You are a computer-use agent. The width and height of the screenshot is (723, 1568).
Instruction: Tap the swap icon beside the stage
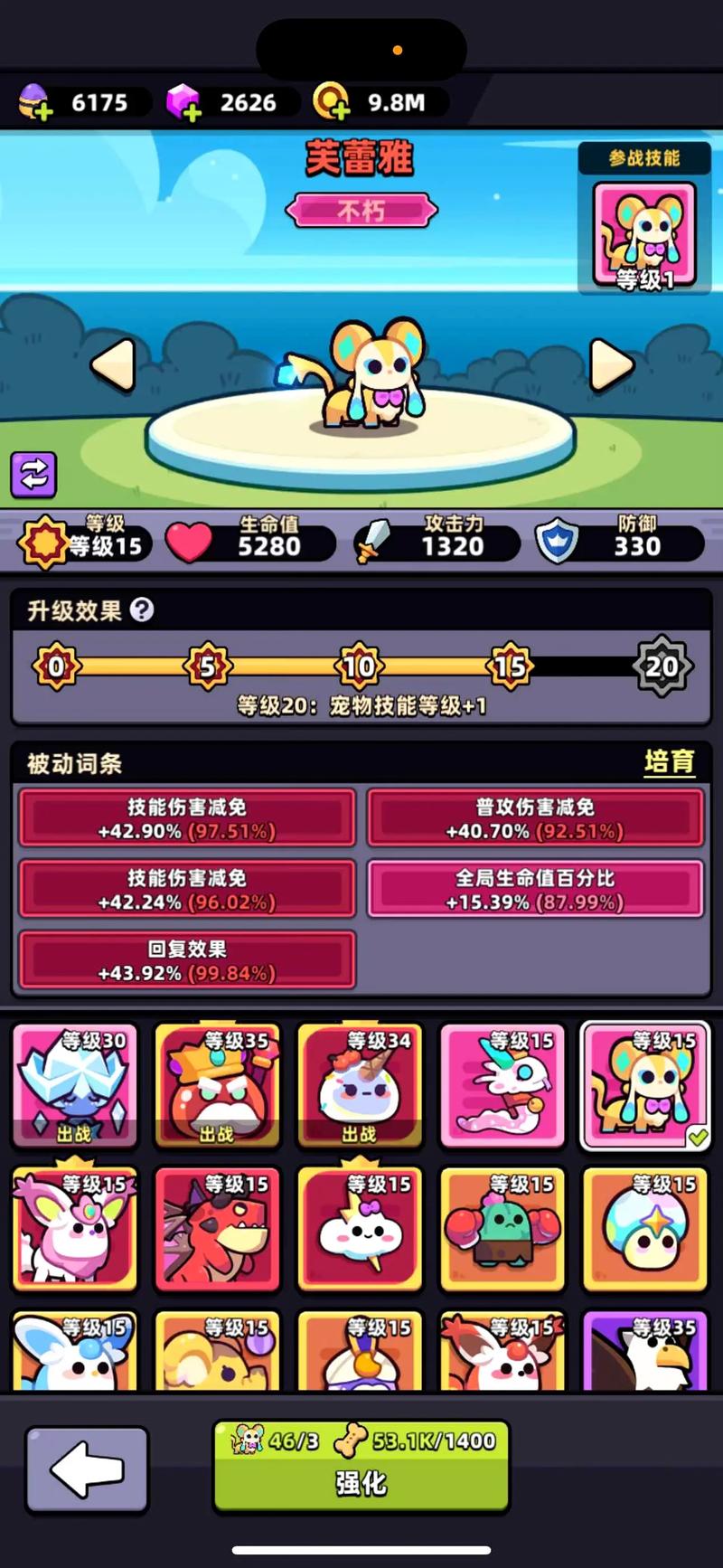click(x=33, y=474)
